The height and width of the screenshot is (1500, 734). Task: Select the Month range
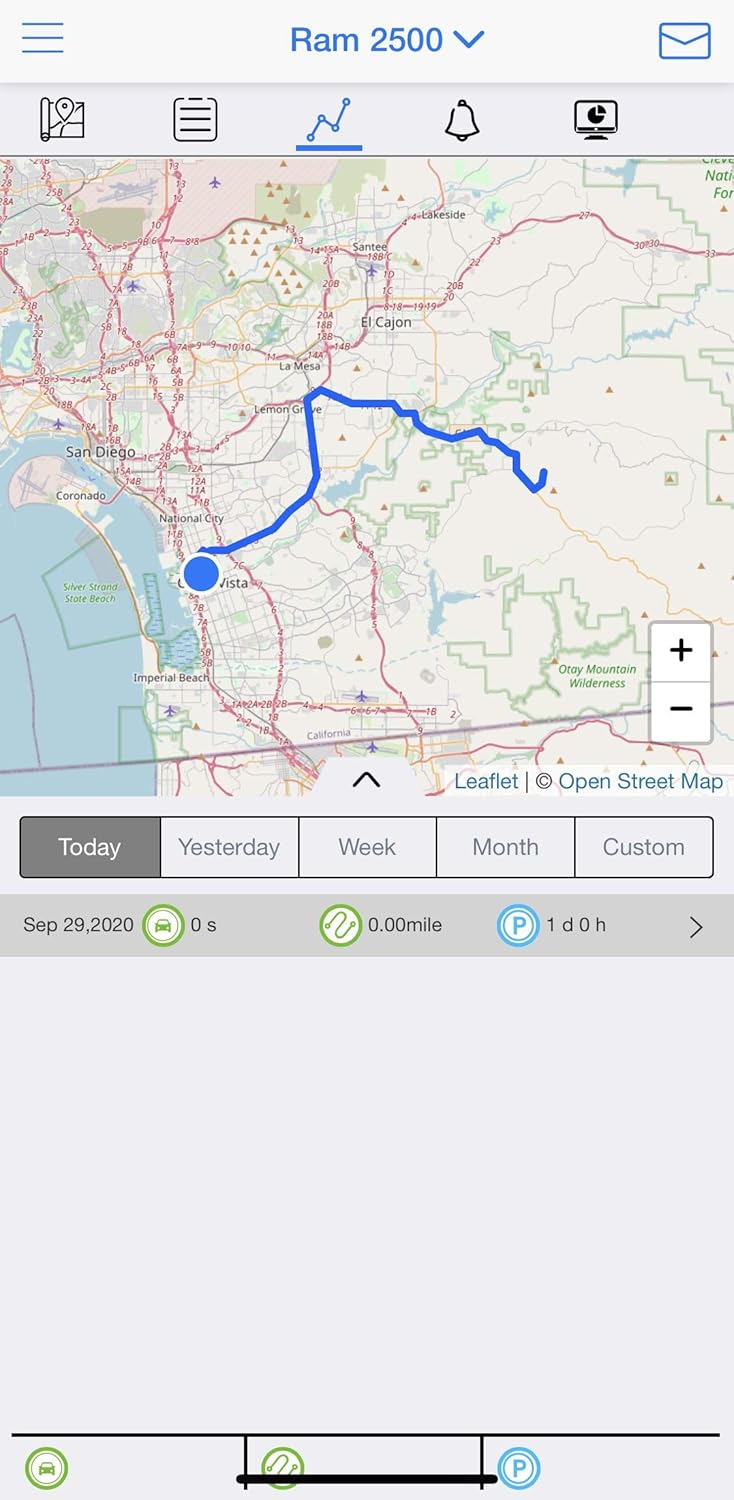505,847
